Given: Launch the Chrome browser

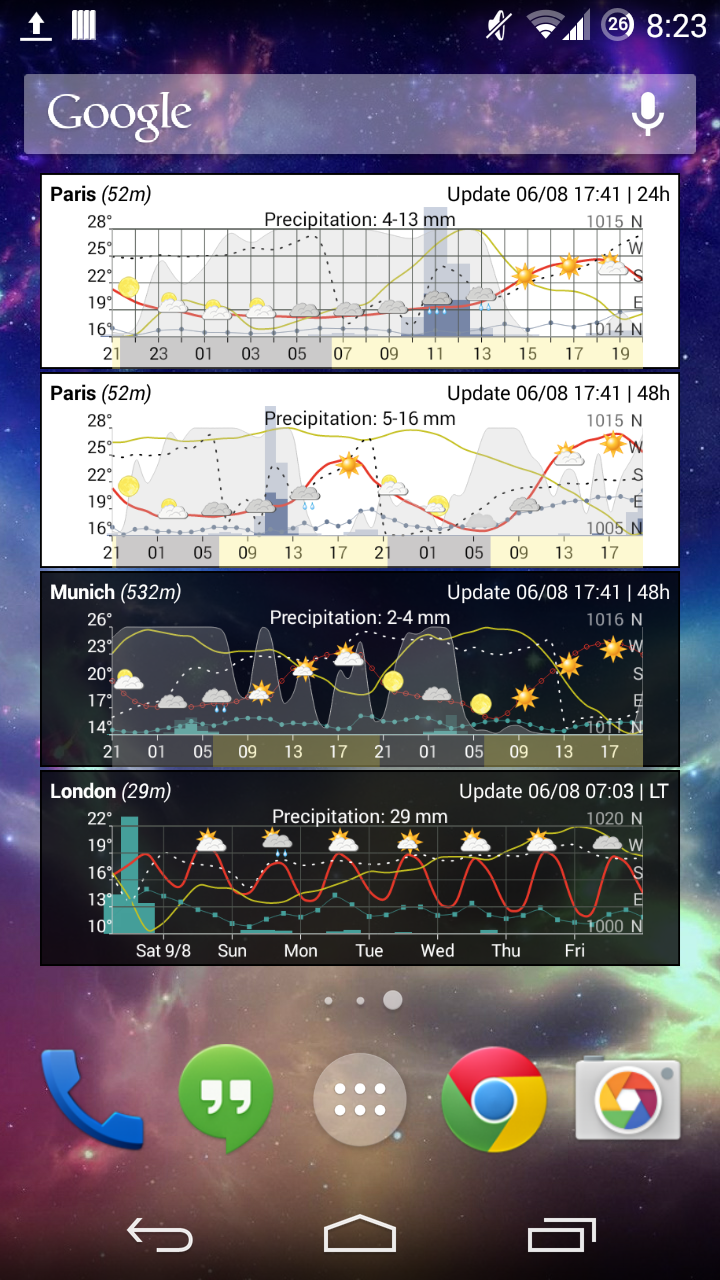Looking at the screenshot, I should point(494,1100).
